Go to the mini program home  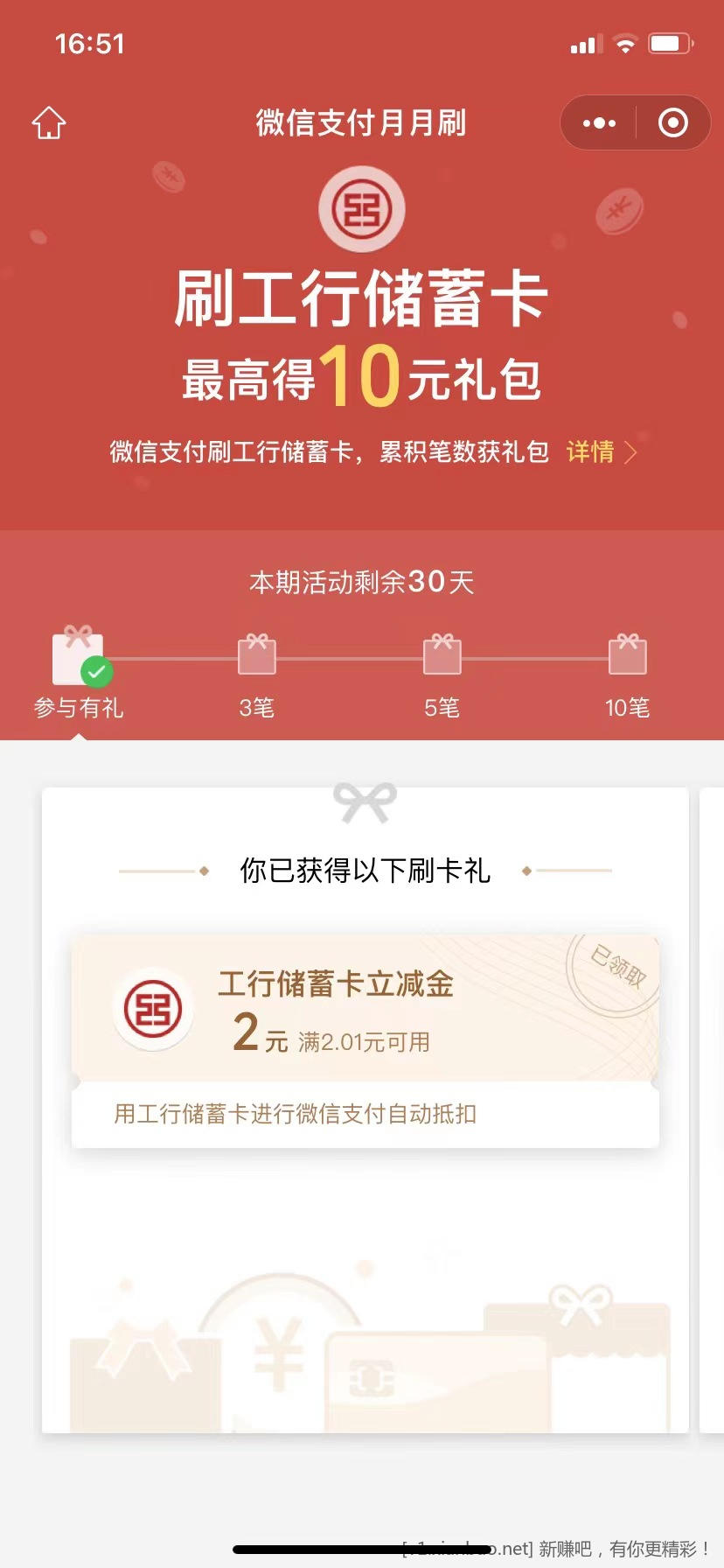click(49, 123)
